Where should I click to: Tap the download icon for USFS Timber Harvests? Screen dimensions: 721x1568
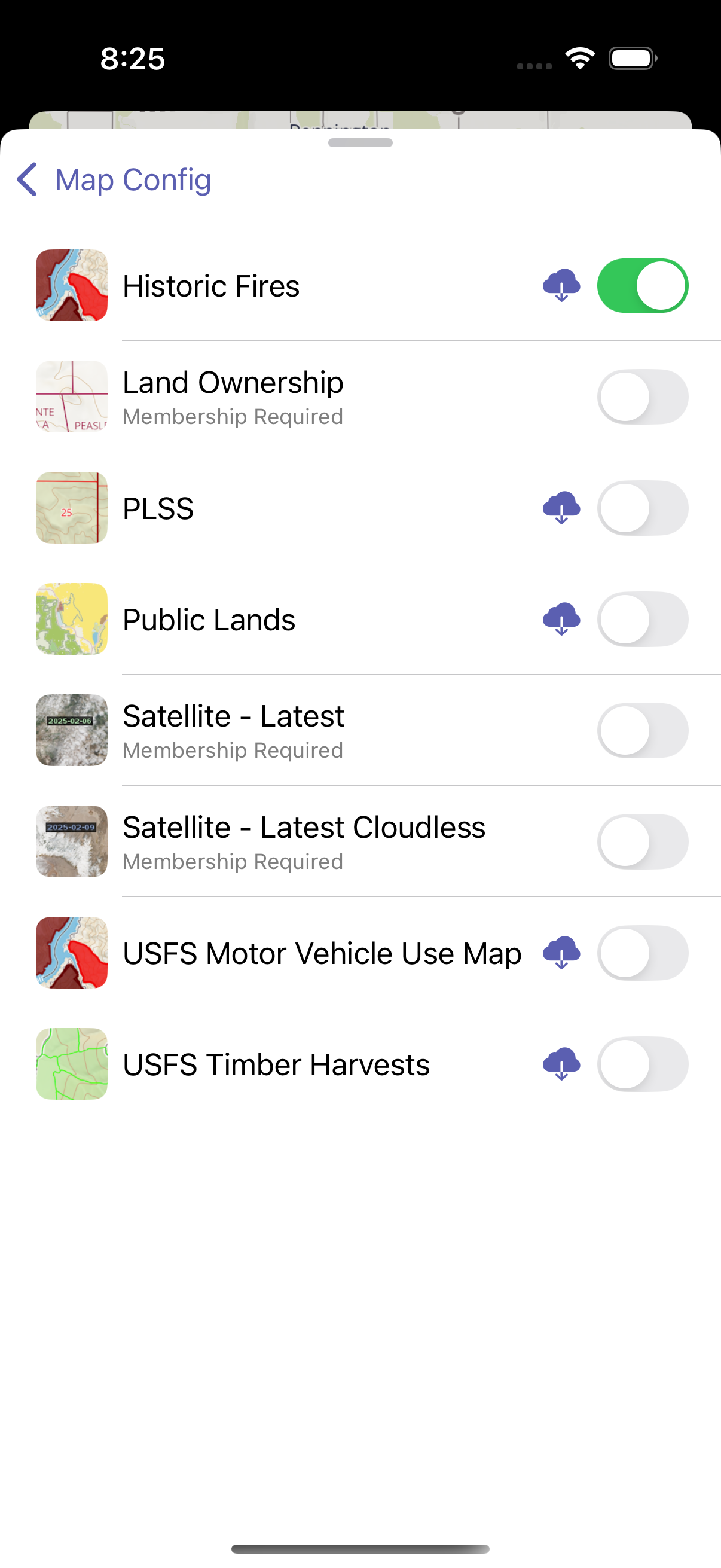561,1064
